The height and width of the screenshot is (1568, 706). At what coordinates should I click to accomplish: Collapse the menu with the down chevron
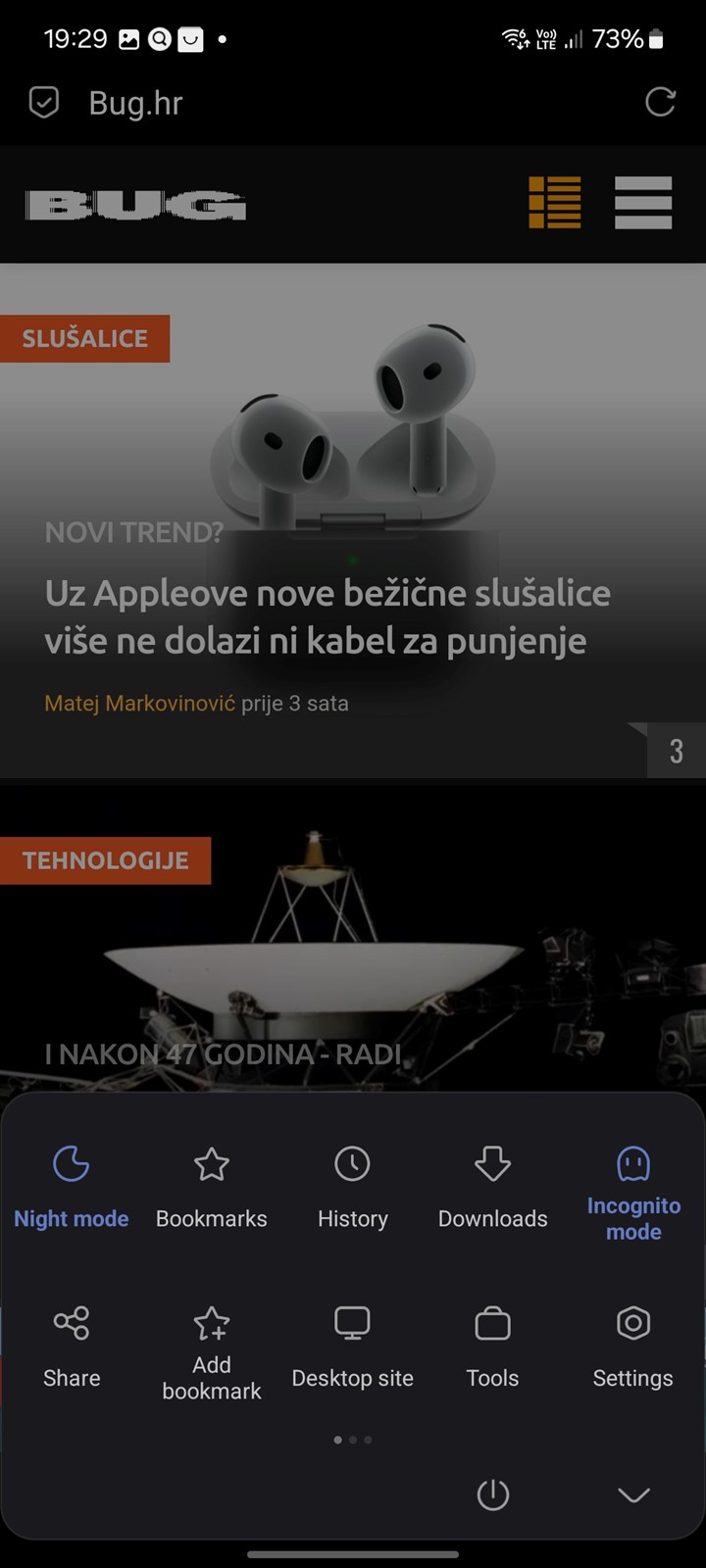click(633, 1494)
